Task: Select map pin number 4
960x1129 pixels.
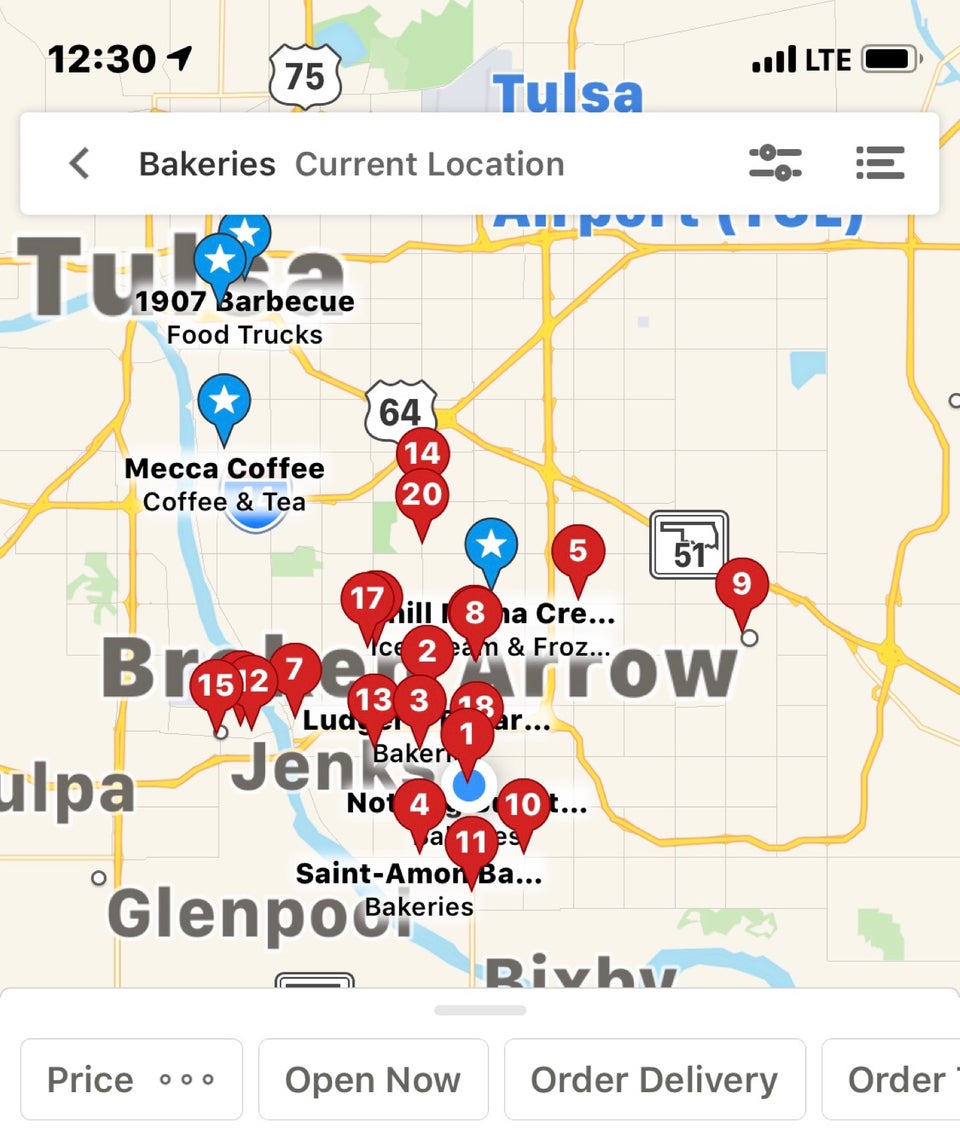Action: click(420, 804)
